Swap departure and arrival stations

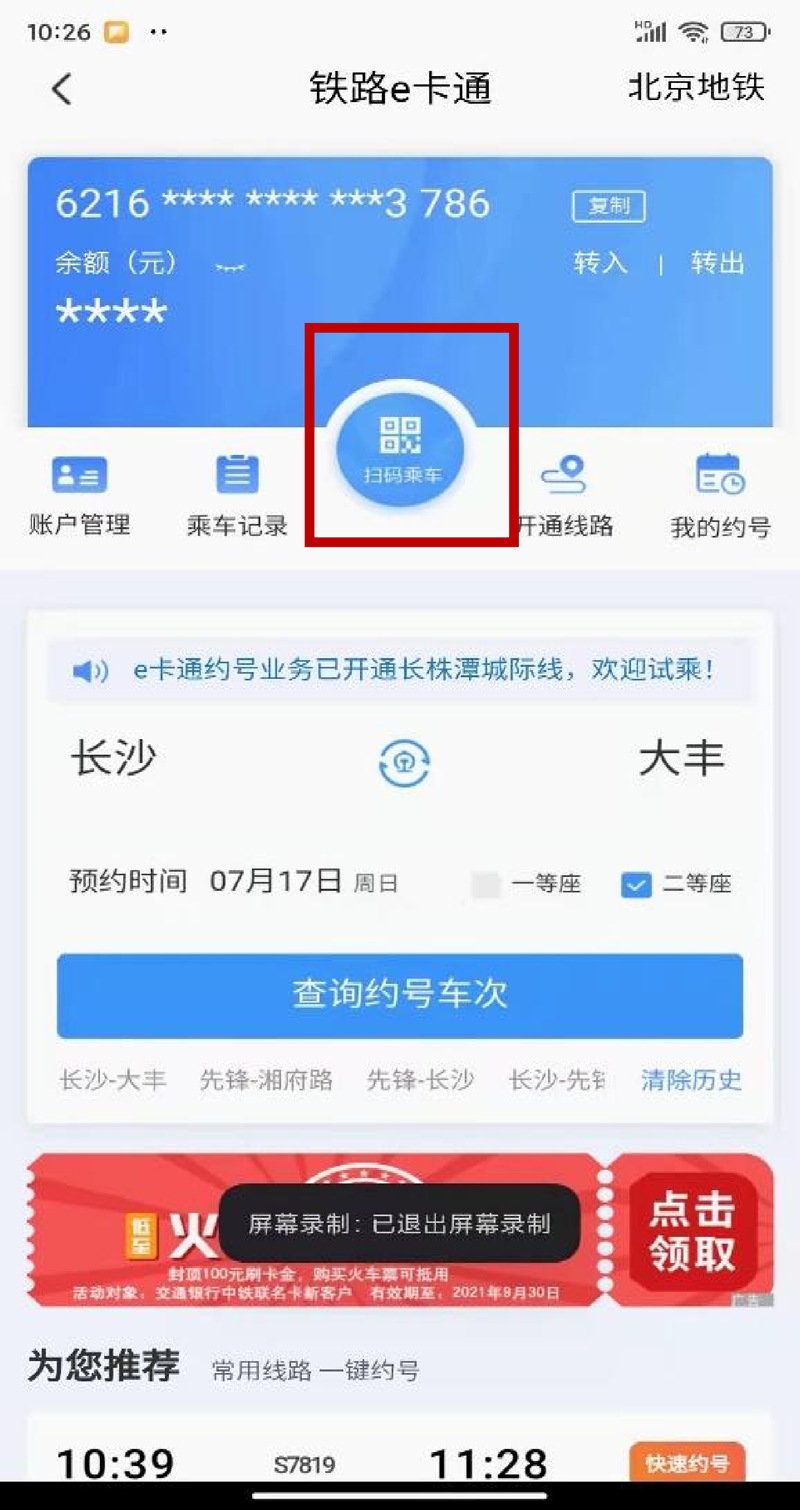point(403,763)
